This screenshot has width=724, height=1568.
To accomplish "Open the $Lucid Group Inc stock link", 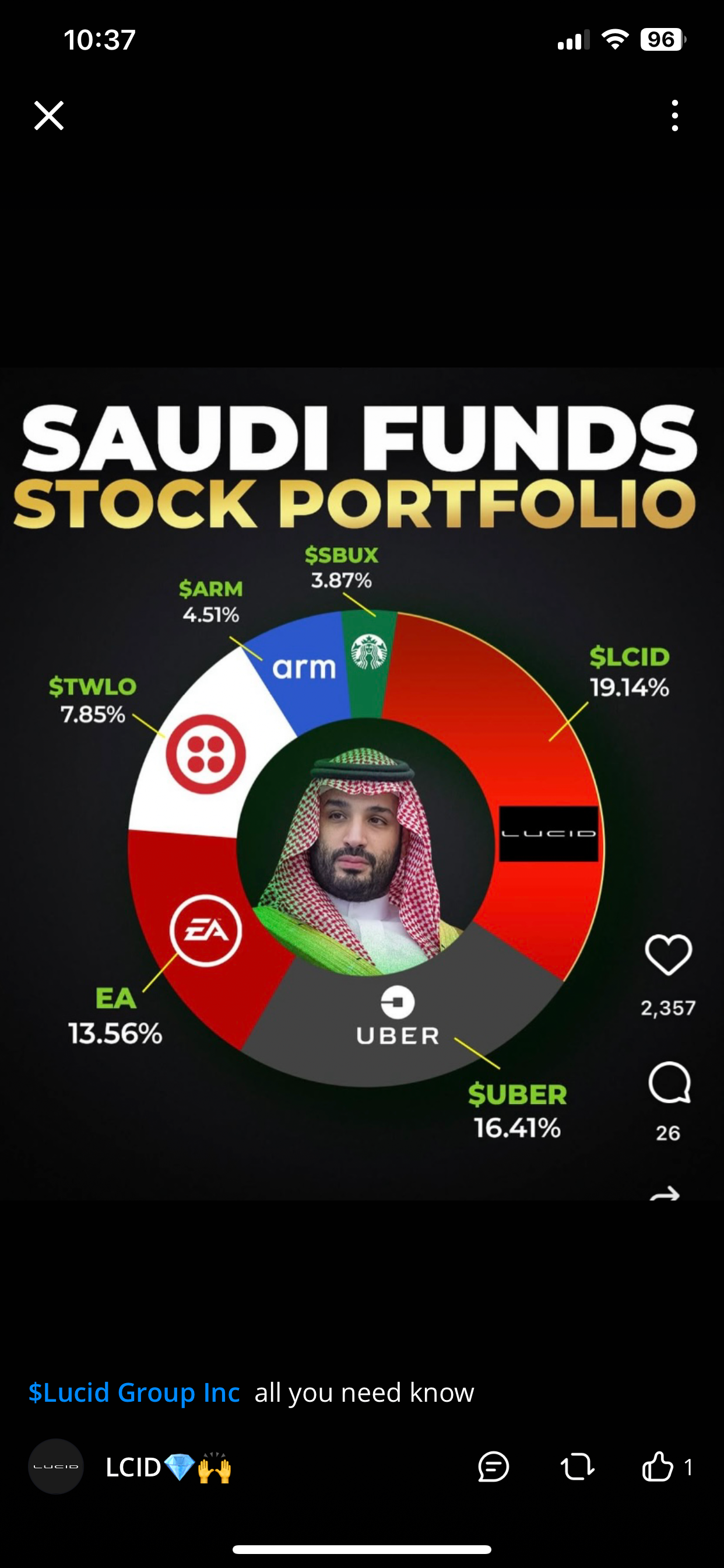I will point(135,1392).
